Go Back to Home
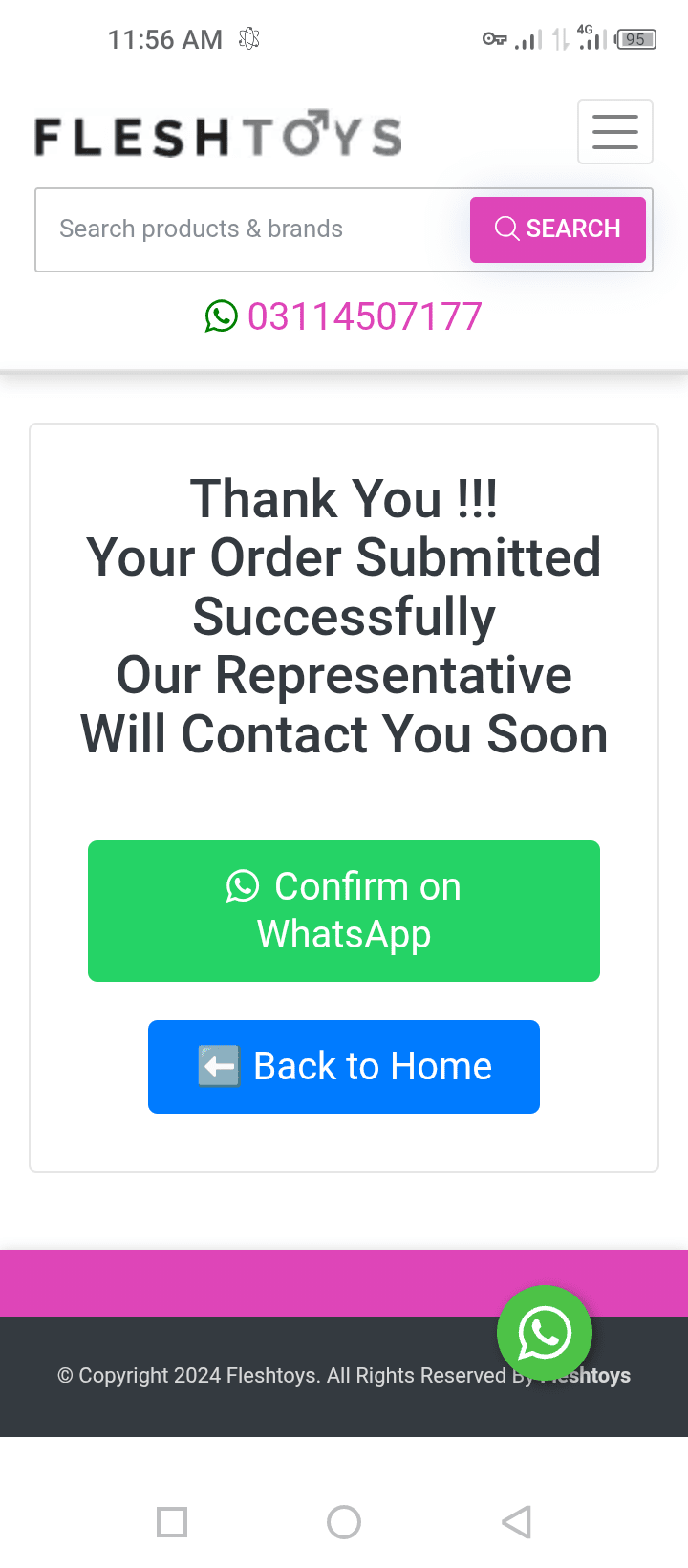The image size is (688, 1568). 344,1066
